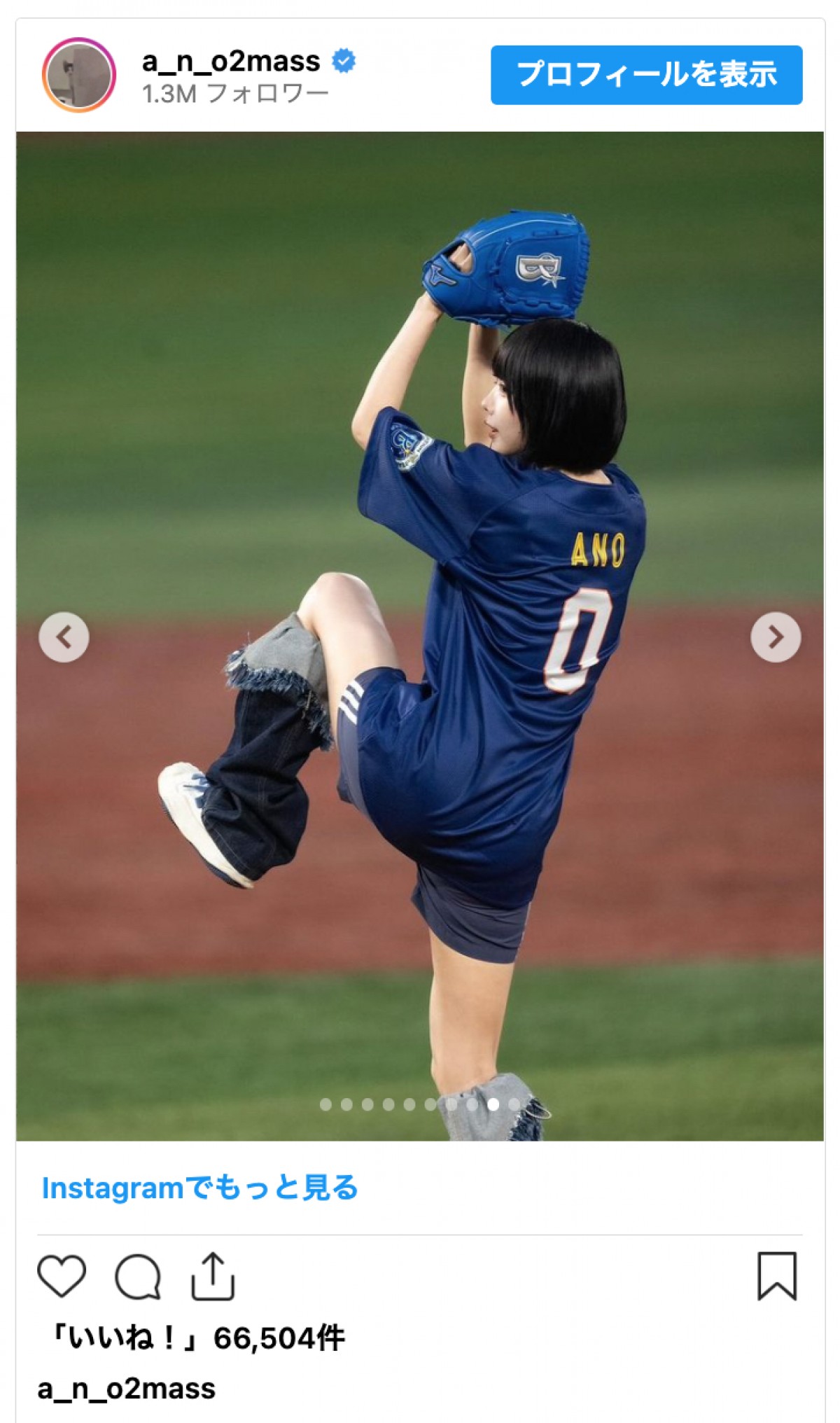The height and width of the screenshot is (1423, 840).
Task: Open a_n_o2mass profile avatar
Action: click(x=79, y=75)
